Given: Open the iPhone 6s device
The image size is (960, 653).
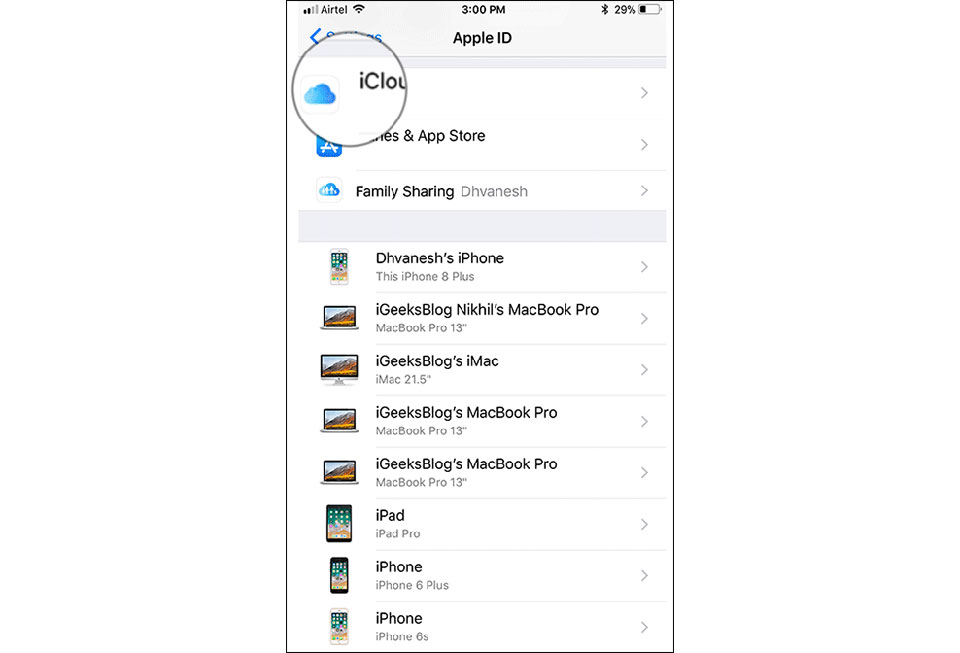Looking at the screenshot, I should (x=480, y=626).
